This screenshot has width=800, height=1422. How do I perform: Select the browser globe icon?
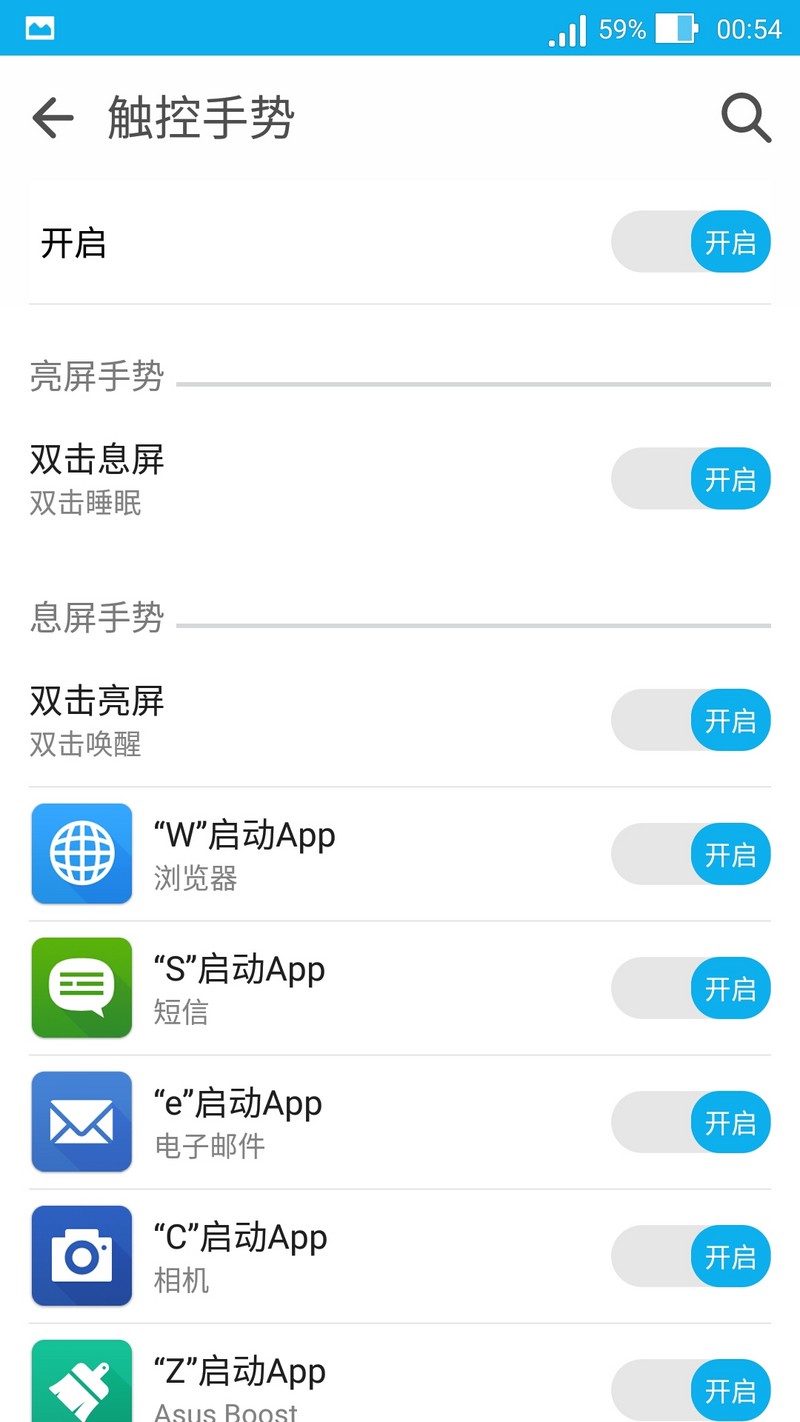pos(81,854)
